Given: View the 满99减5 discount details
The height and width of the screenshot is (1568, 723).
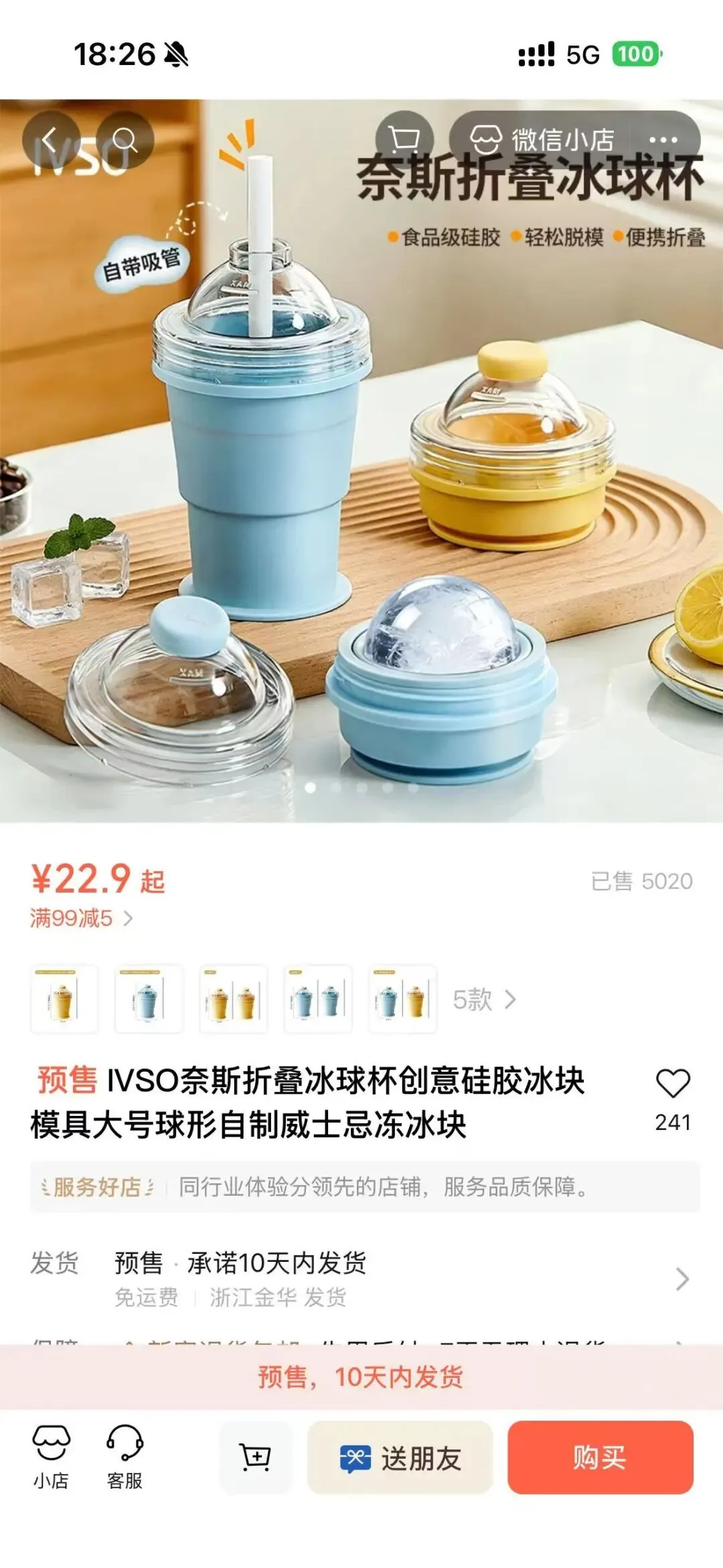Looking at the screenshot, I should tap(80, 918).
